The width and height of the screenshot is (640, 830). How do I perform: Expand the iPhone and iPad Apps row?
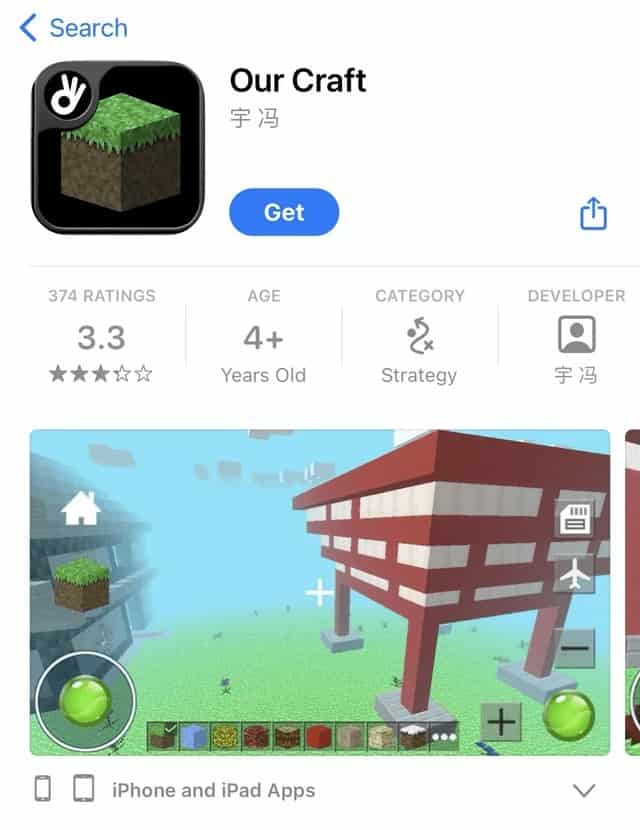tap(582, 790)
